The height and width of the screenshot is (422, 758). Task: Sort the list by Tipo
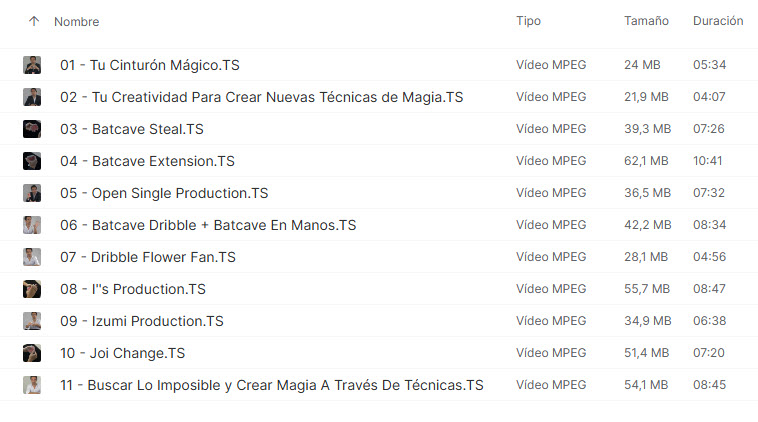pos(528,21)
